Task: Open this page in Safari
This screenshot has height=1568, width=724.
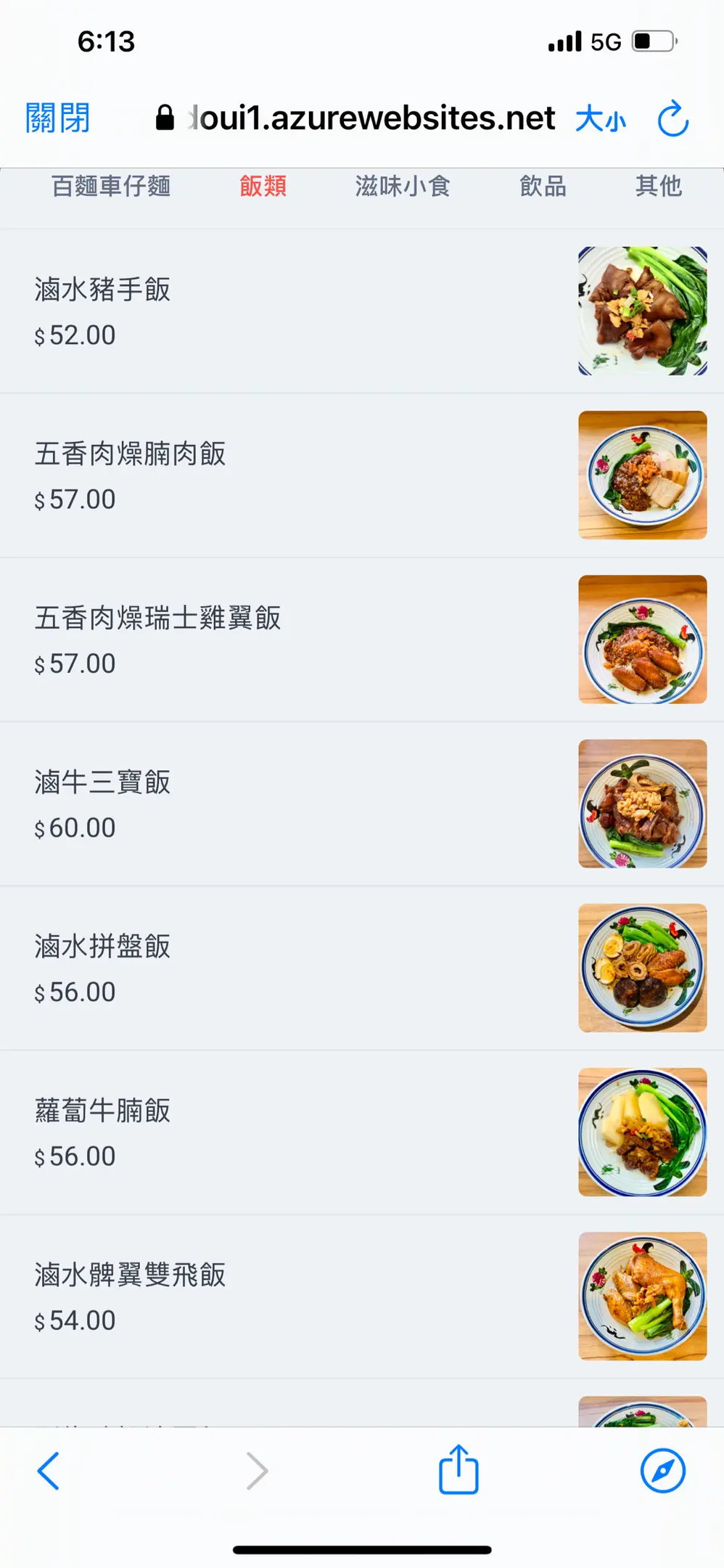Action: point(662,1471)
